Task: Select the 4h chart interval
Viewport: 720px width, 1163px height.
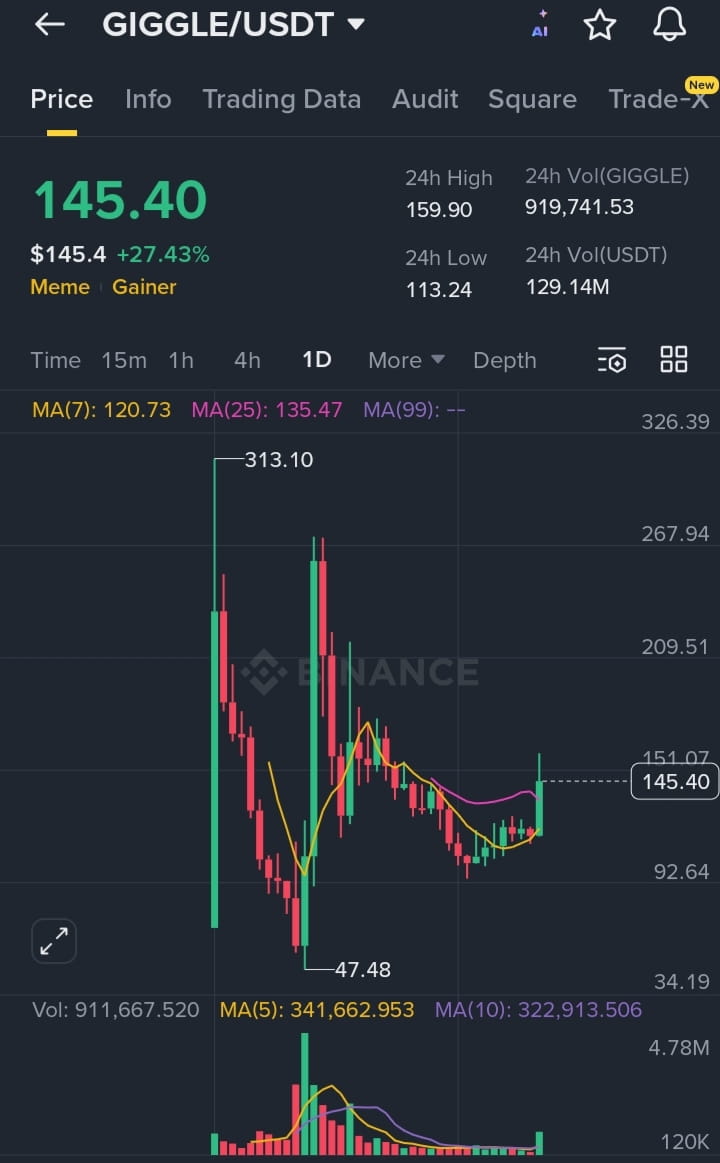Action: coord(247,360)
